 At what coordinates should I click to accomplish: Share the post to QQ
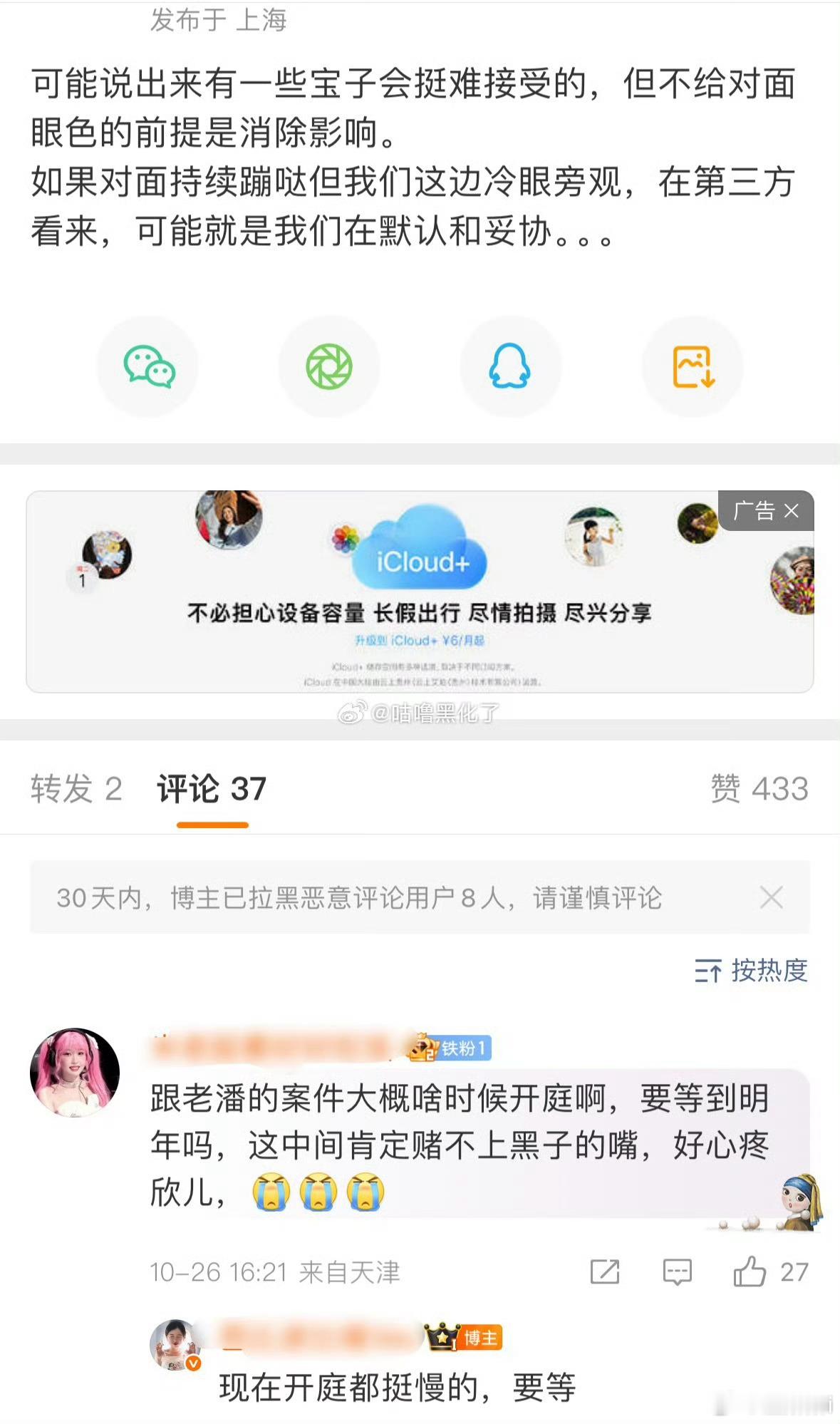click(510, 366)
